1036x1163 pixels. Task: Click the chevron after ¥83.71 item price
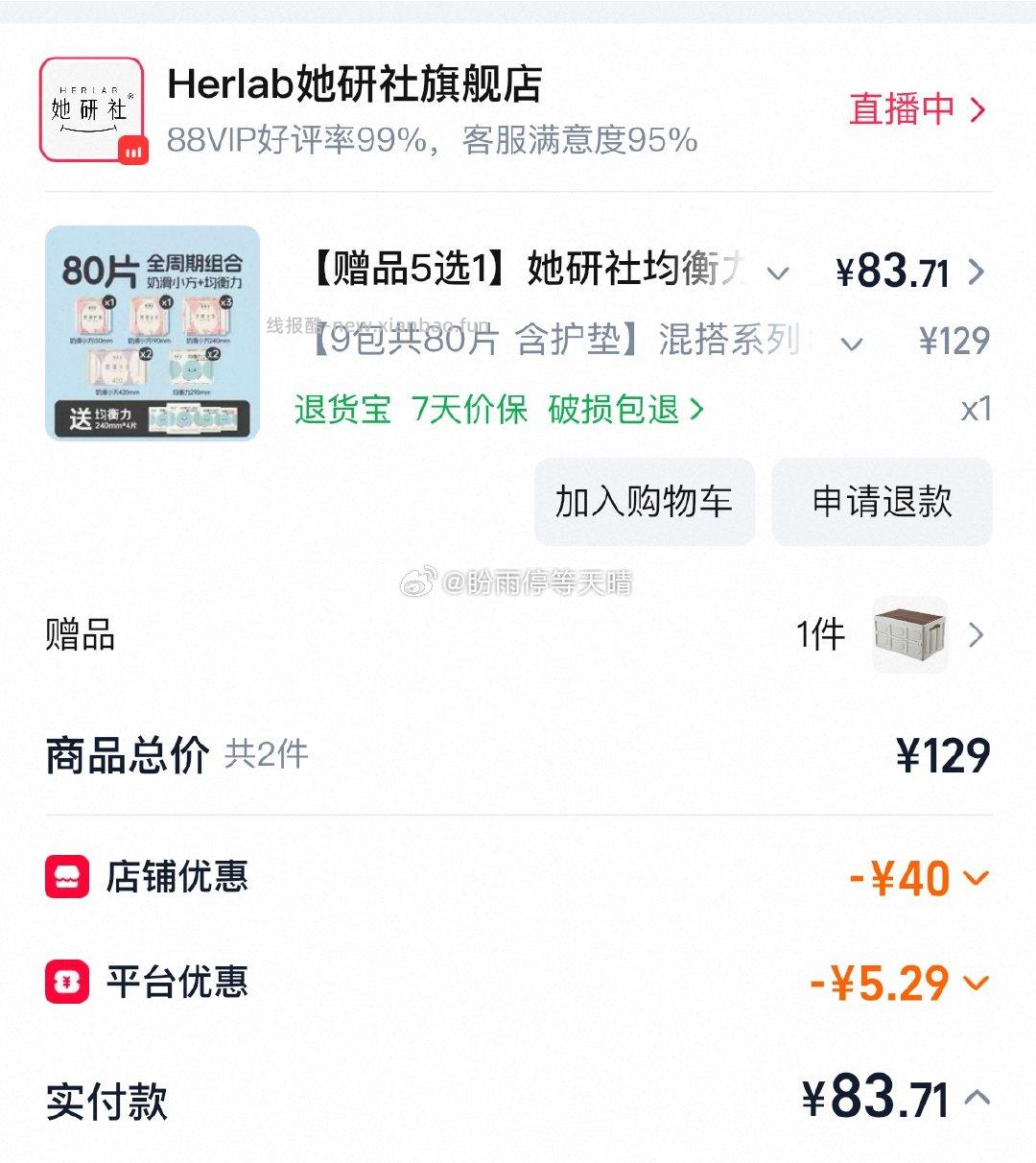pos(977,272)
